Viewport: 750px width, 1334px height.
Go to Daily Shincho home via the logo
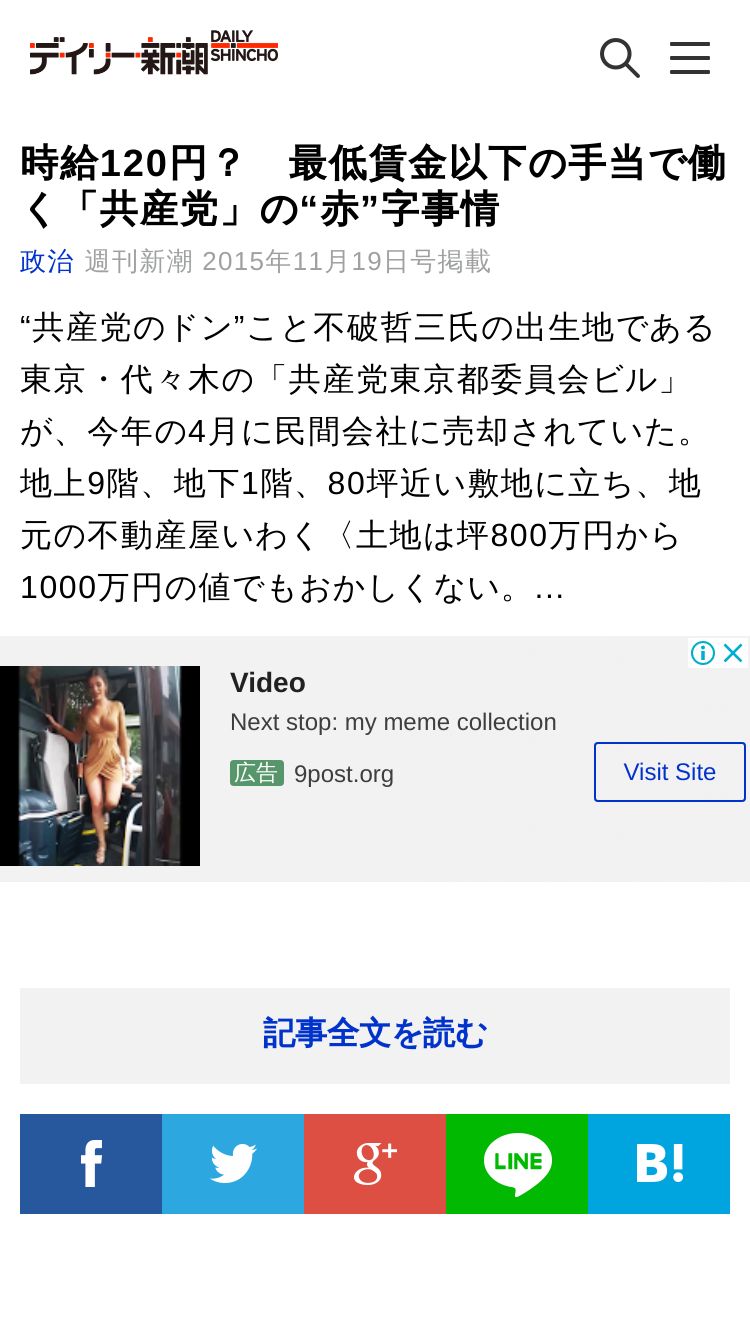pos(153,54)
